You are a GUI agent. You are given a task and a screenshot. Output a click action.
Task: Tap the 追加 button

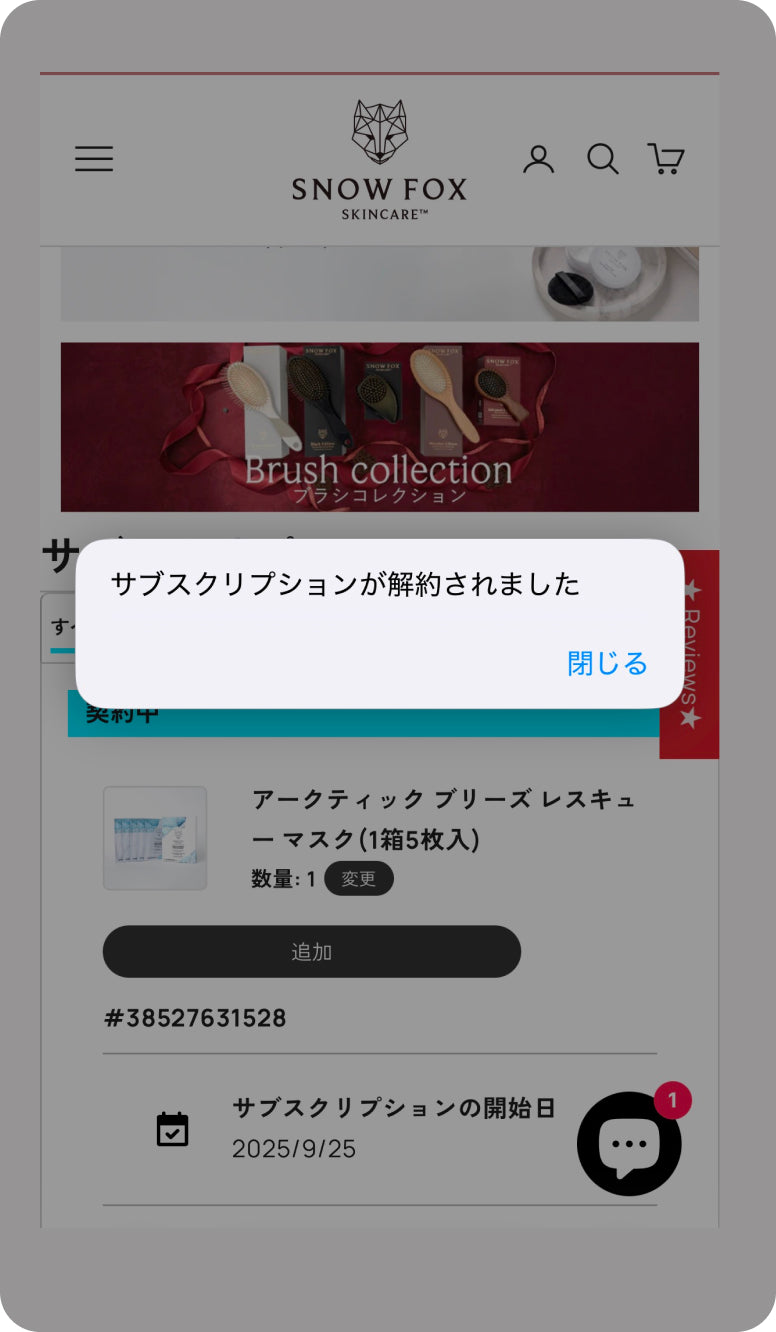(x=311, y=952)
